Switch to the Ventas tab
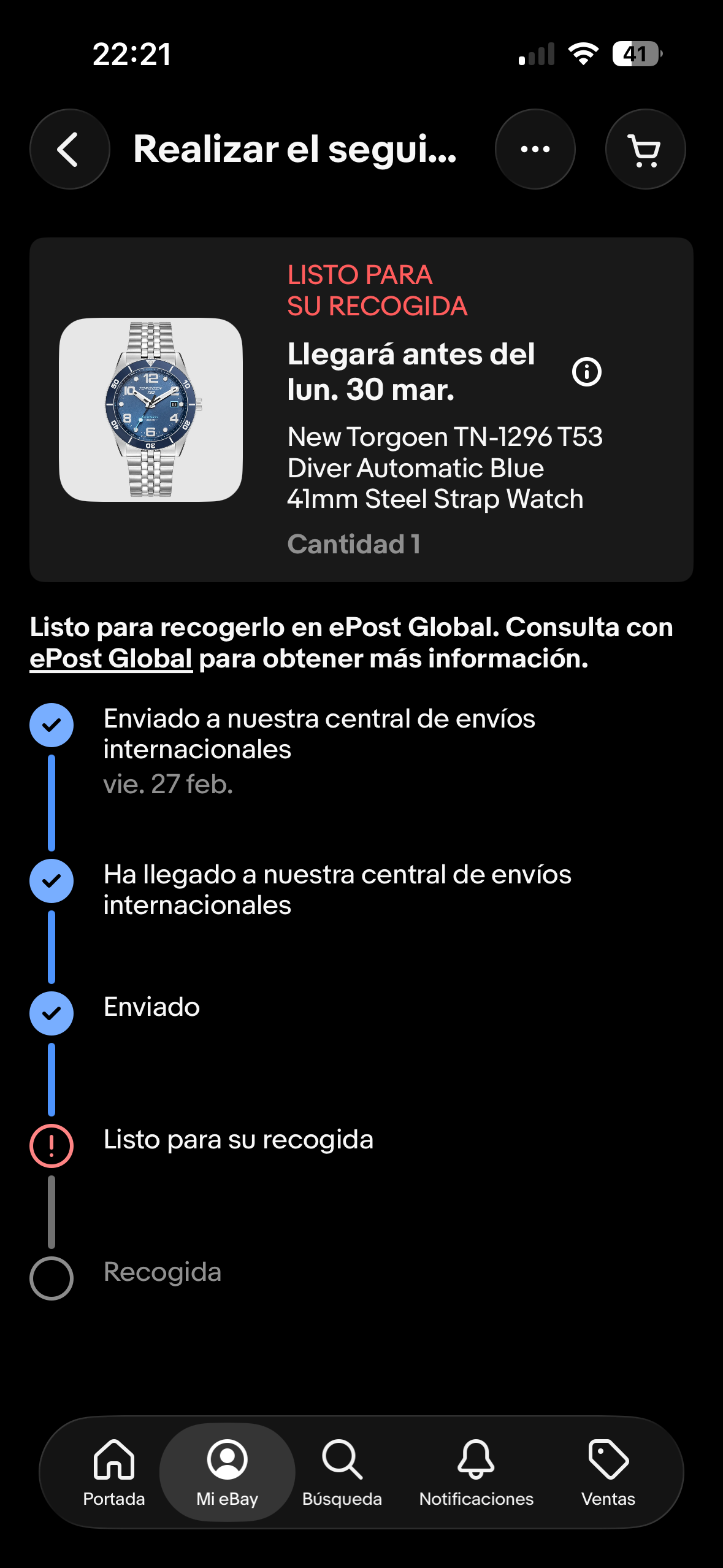 pos(608,1472)
